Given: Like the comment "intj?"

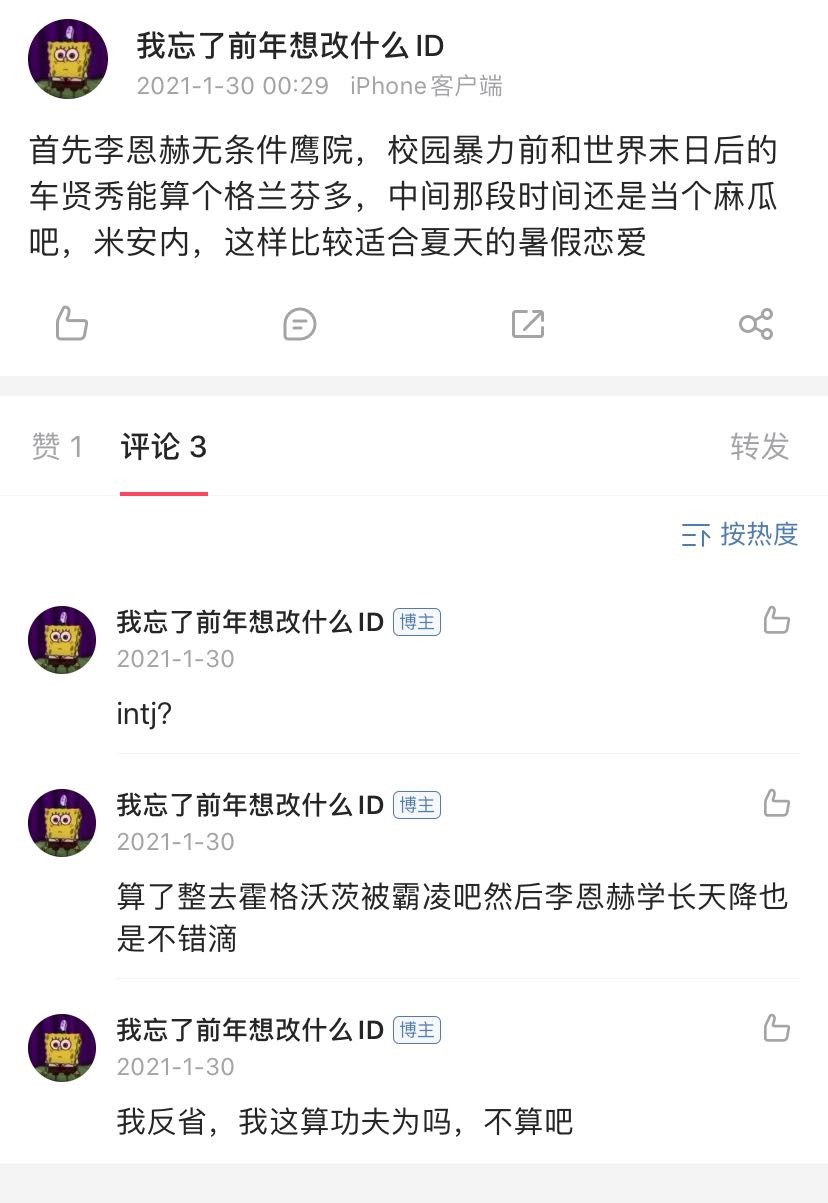Looking at the screenshot, I should (x=777, y=621).
